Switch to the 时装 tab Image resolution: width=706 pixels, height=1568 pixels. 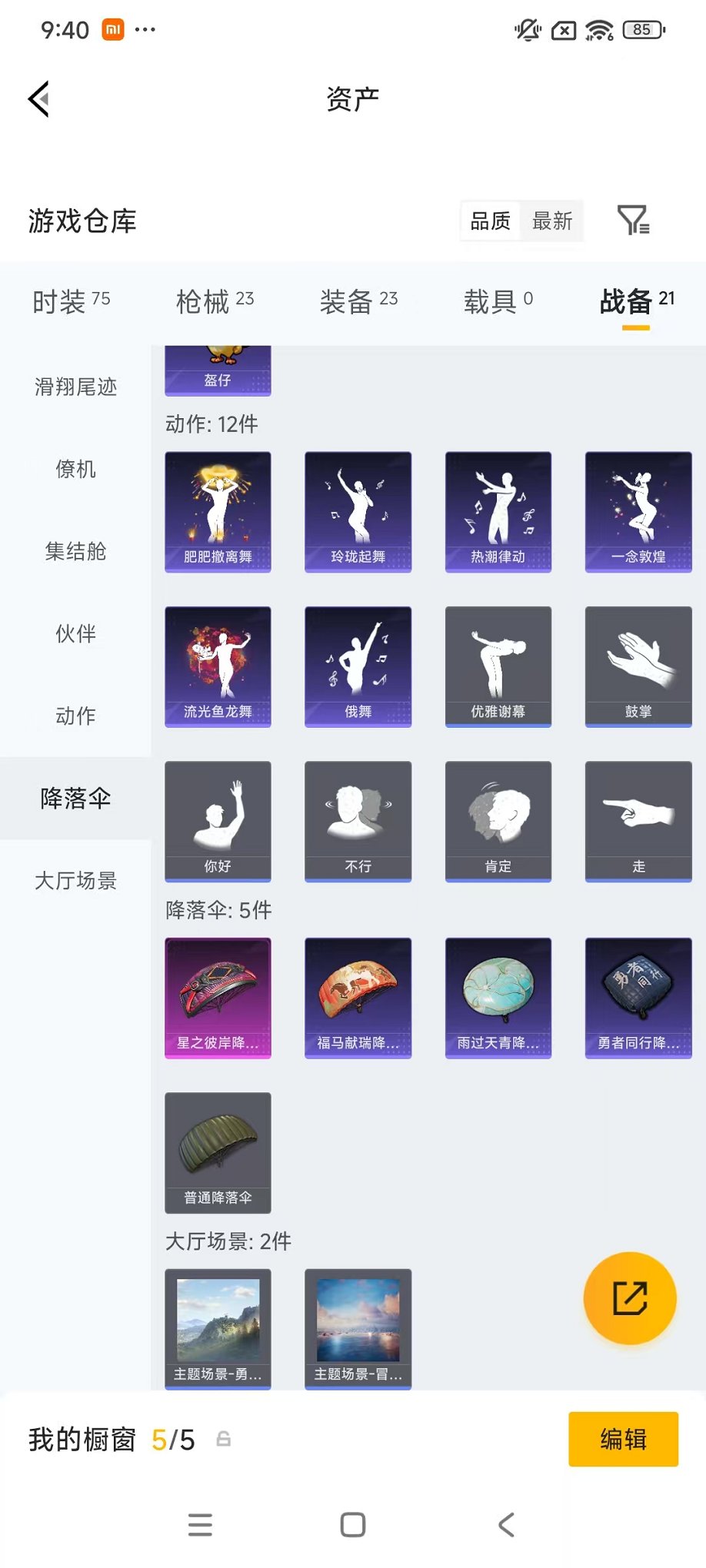point(71,301)
